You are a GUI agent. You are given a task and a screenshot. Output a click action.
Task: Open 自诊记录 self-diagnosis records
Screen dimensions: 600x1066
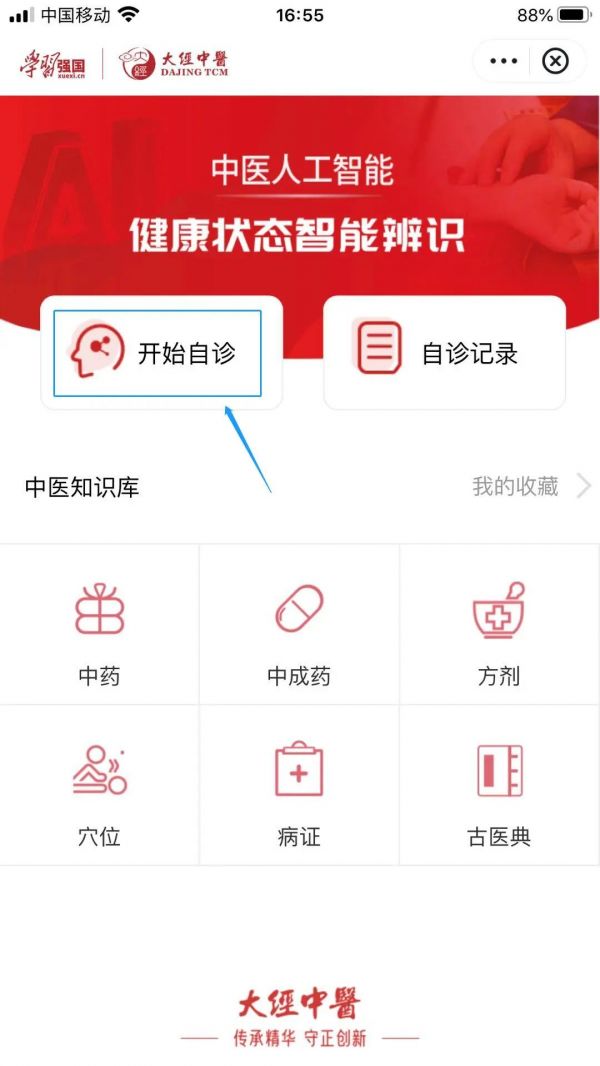coord(444,353)
